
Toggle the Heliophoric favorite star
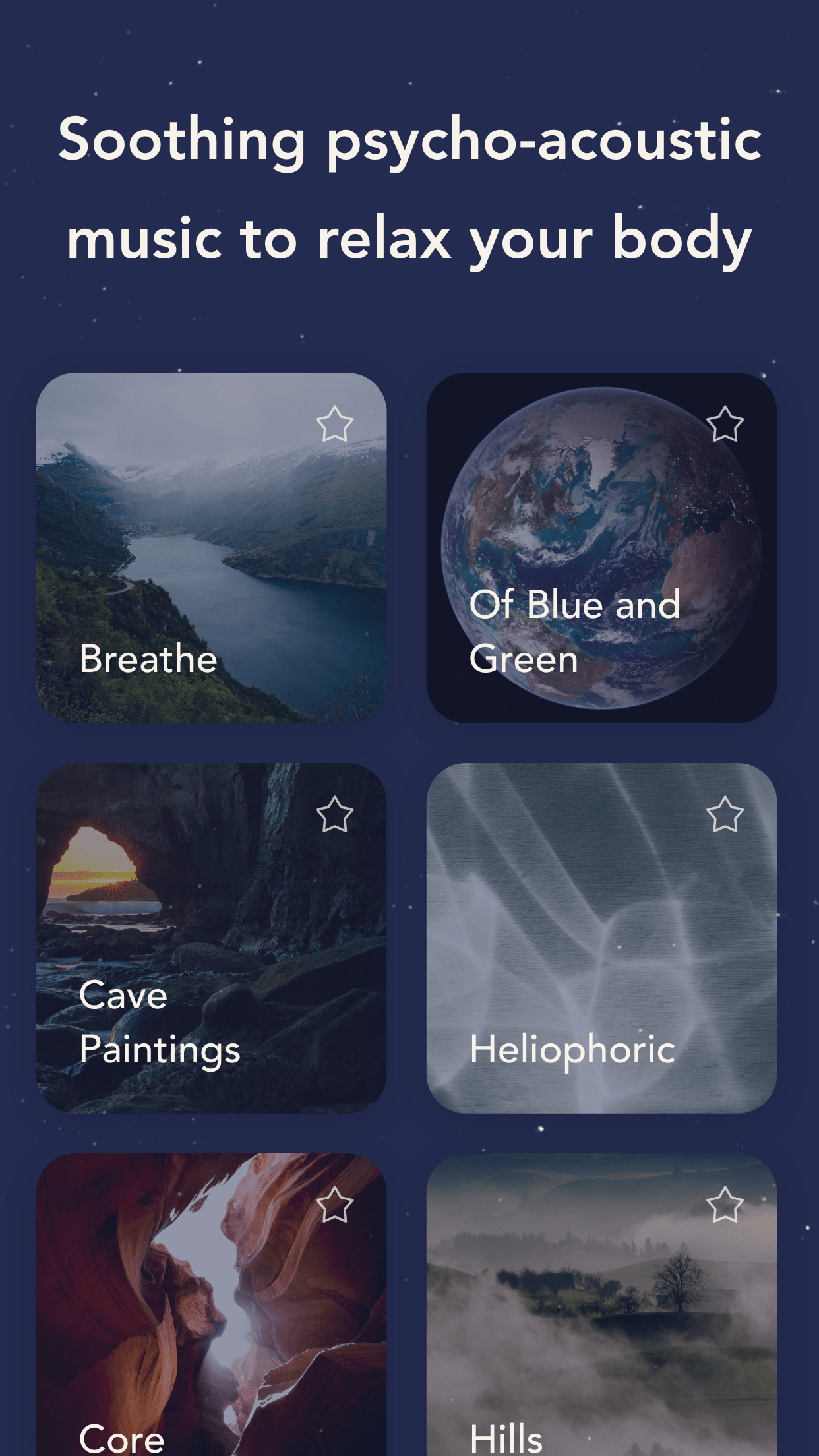tap(725, 816)
